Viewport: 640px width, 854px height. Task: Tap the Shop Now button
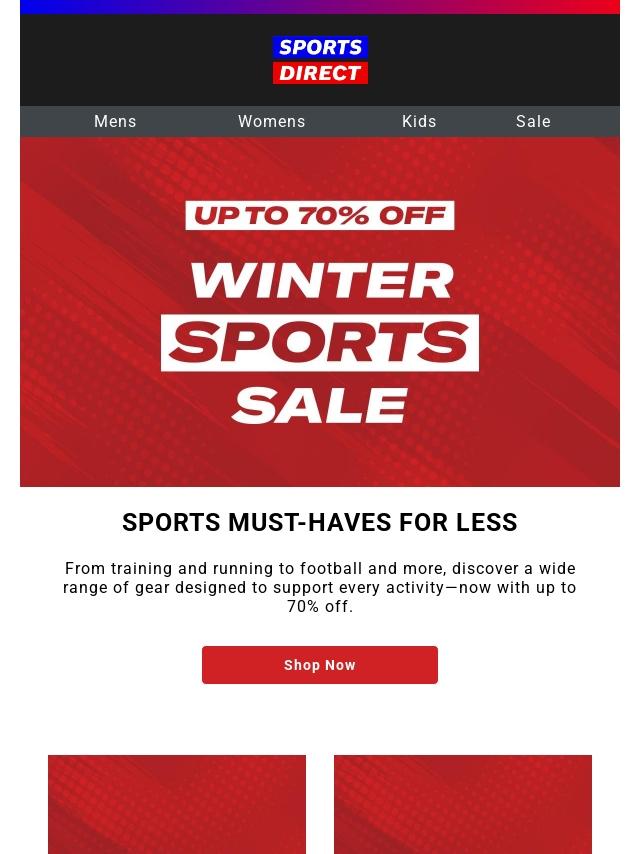320,665
